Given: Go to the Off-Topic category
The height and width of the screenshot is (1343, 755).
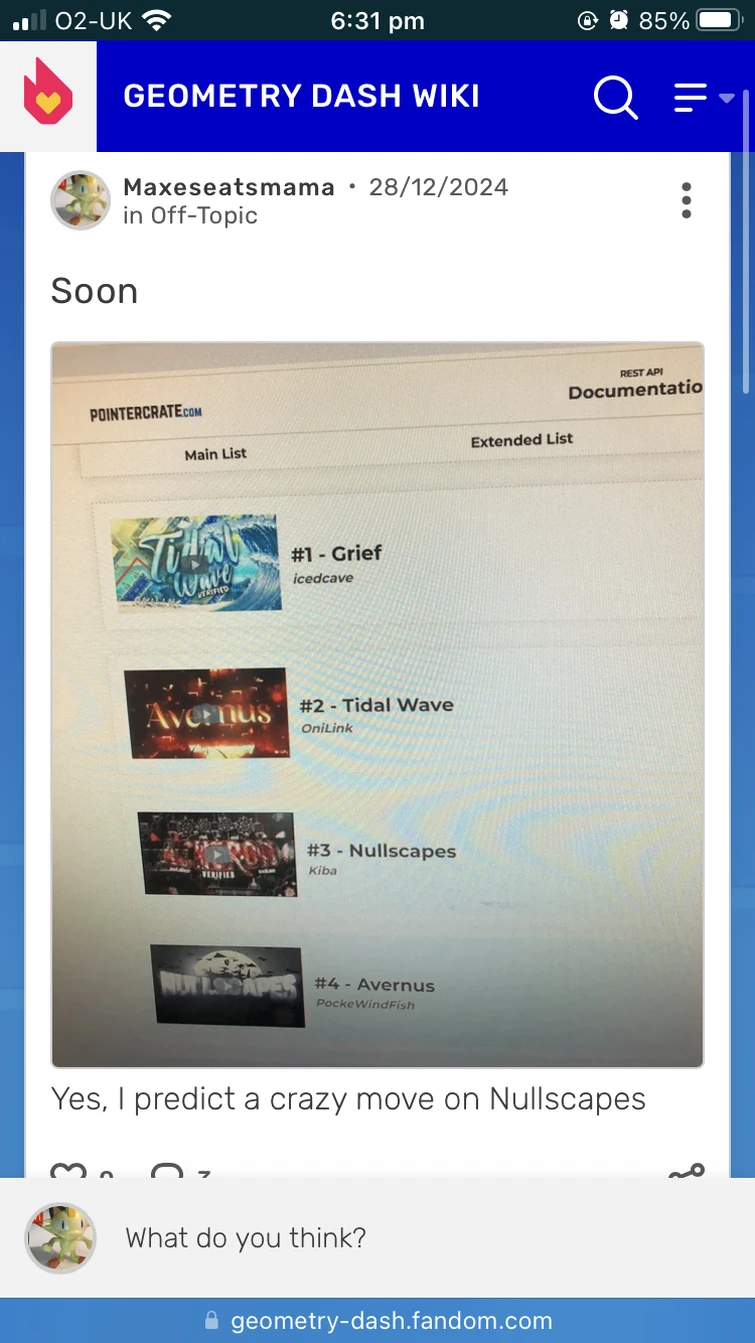Looking at the screenshot, I should 204,215.
